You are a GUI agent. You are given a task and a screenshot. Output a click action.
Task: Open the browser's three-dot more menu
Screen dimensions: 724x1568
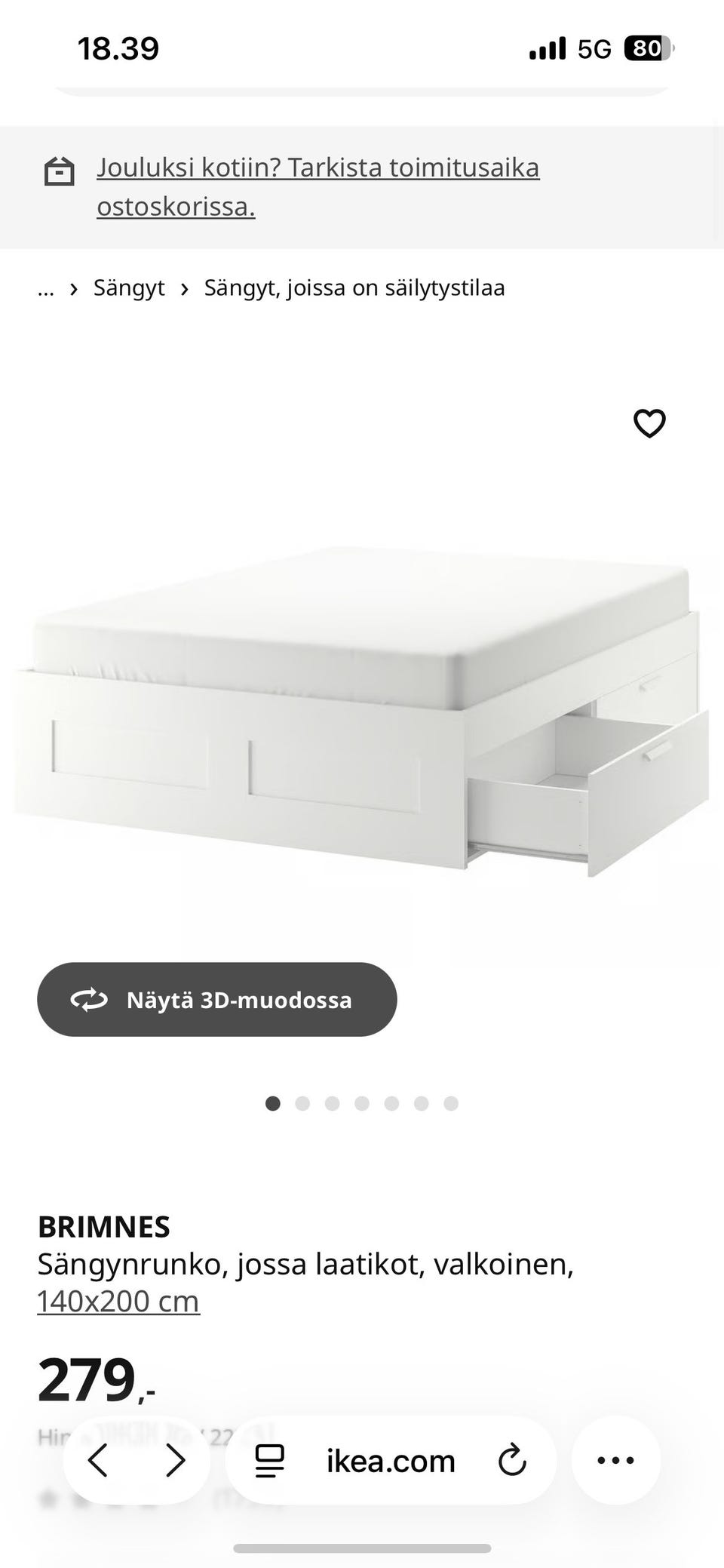(615, 1460)
